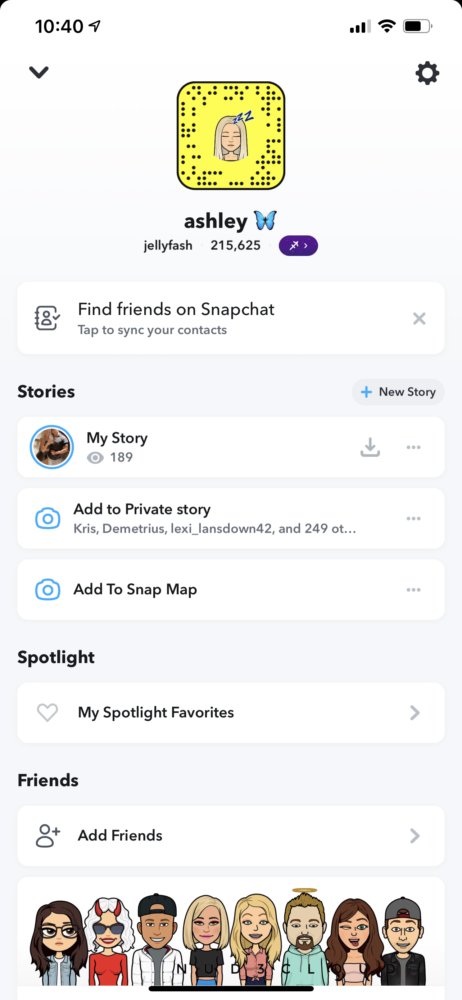Open Find friends on Snapchat

(x=231, y=318)
